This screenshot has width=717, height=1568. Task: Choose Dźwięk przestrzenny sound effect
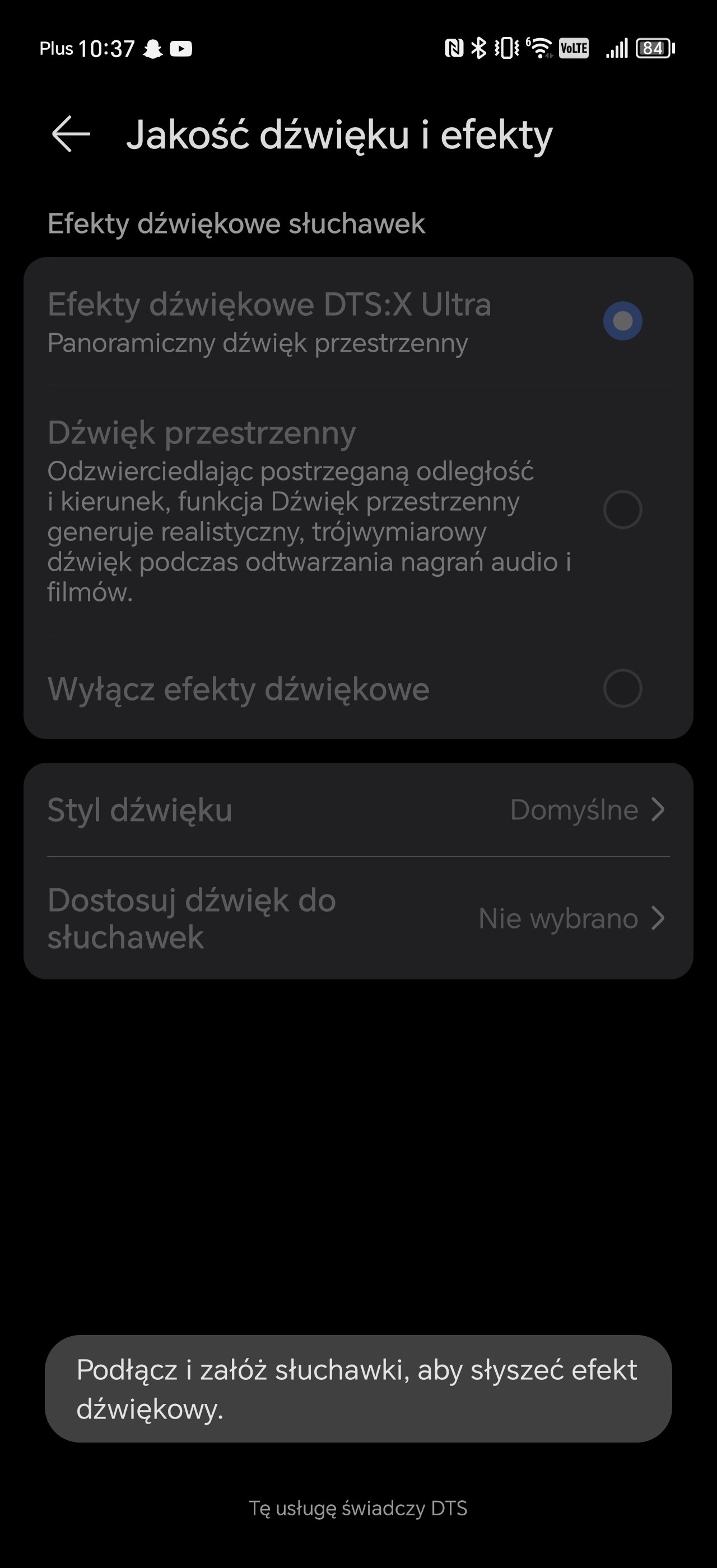point(622,510)
